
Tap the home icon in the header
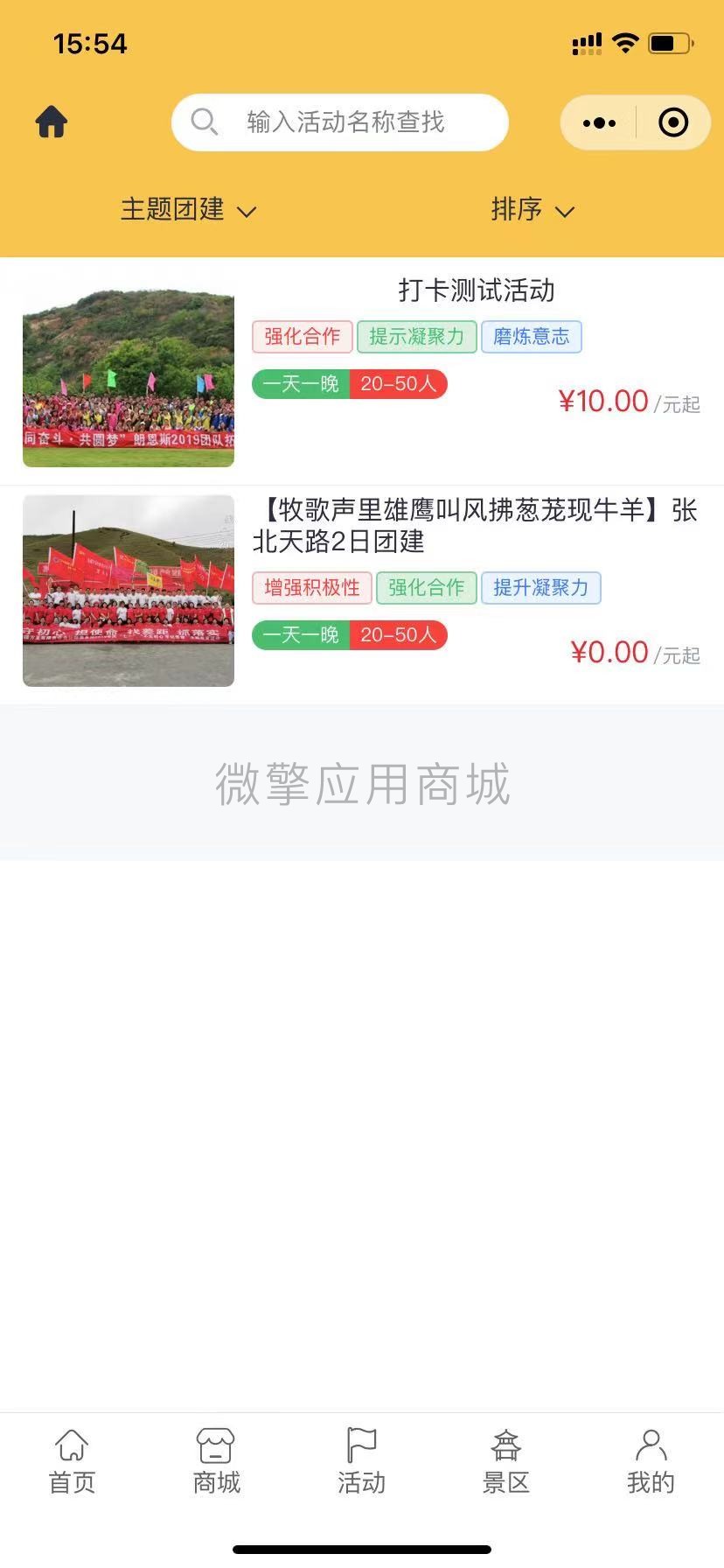(52, 122)
